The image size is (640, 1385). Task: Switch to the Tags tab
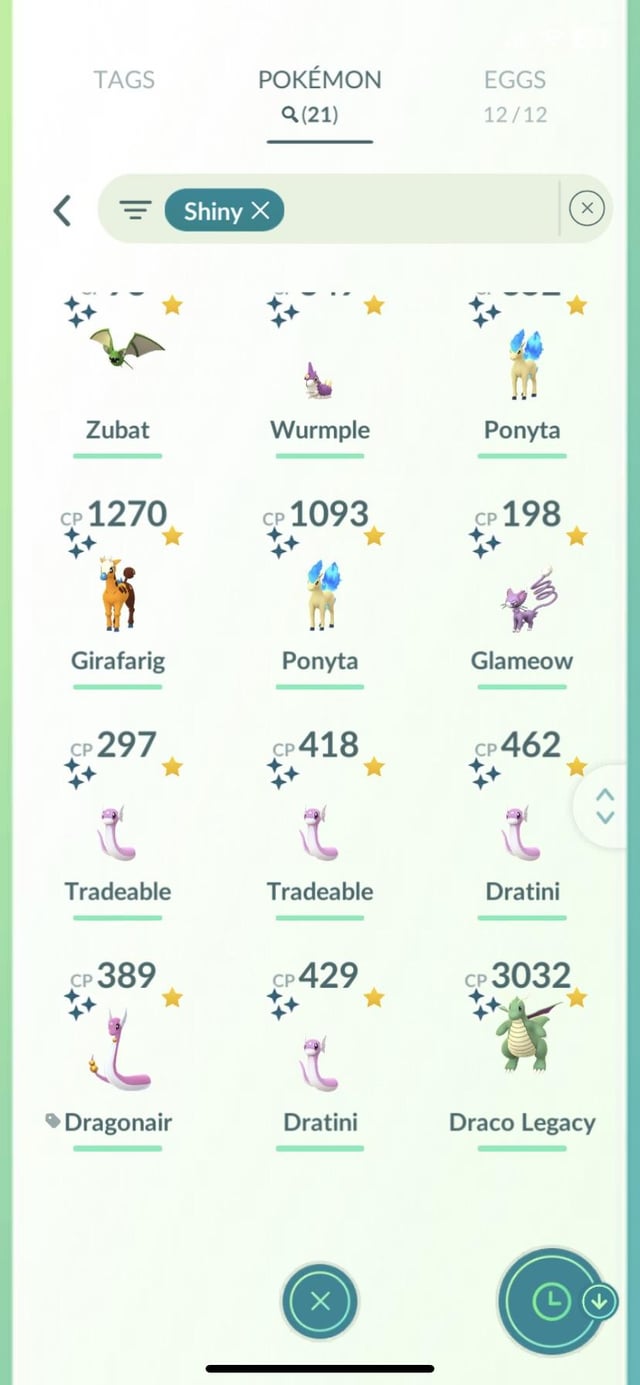click(124, 80)
